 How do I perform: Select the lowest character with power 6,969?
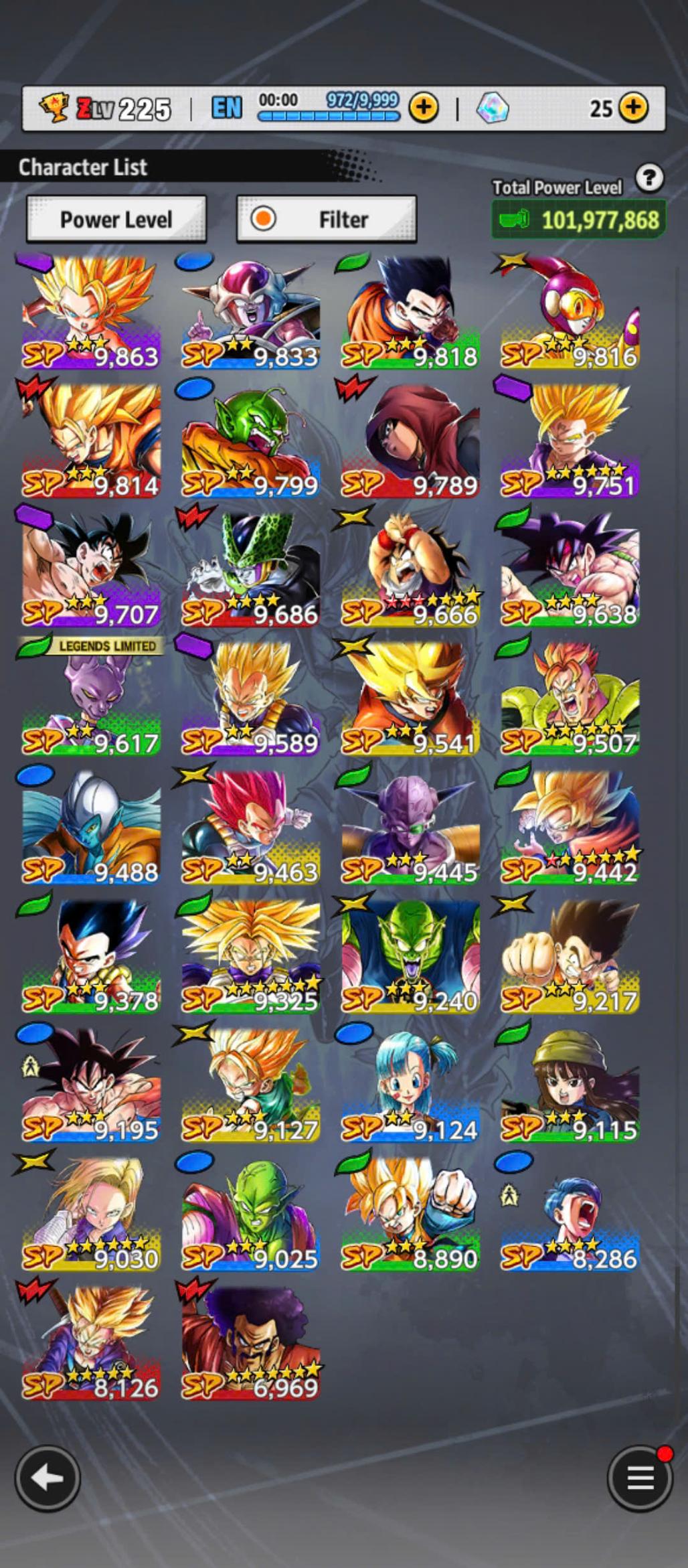pyautogui.click(x=250, y=1343)
